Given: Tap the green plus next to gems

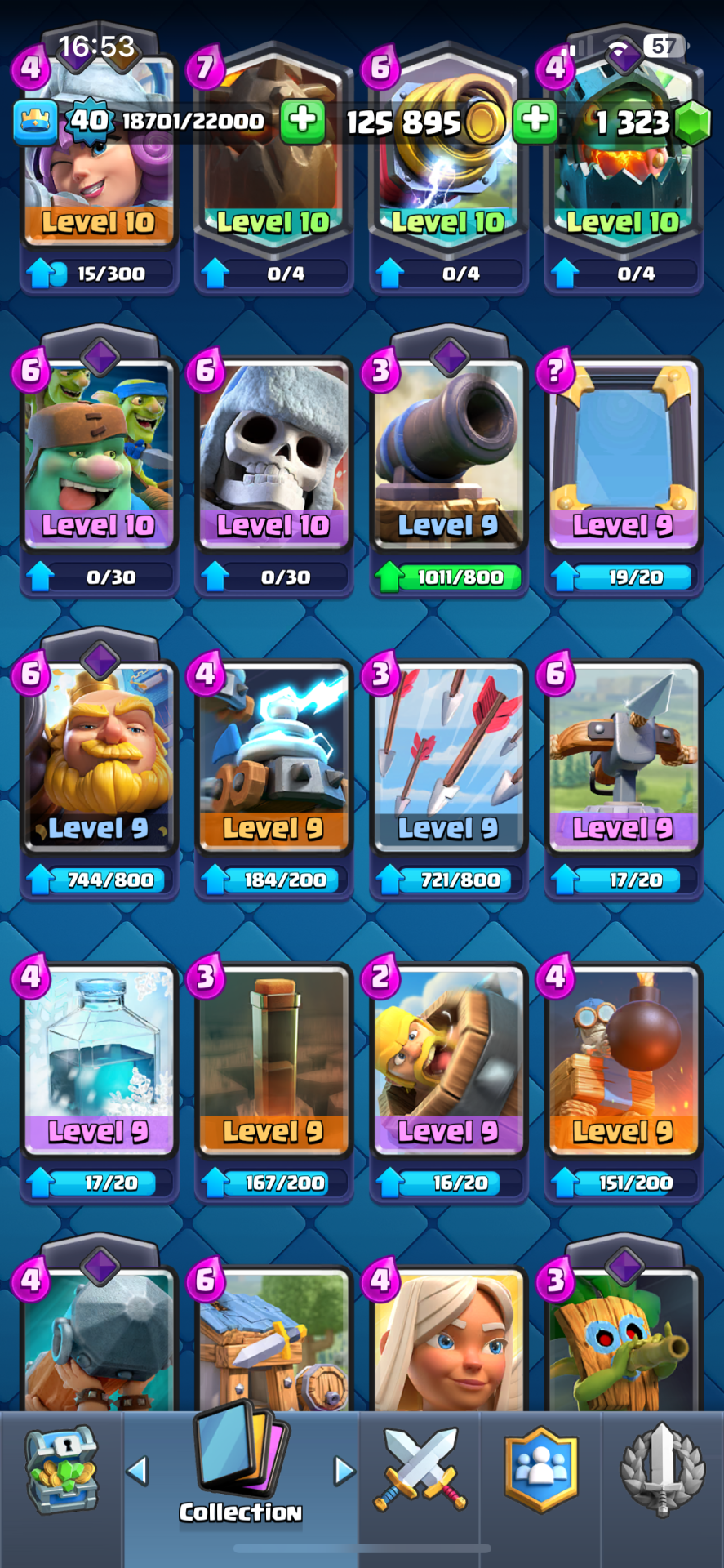Looking at the screenshot, I should click(x=535, y=121).
